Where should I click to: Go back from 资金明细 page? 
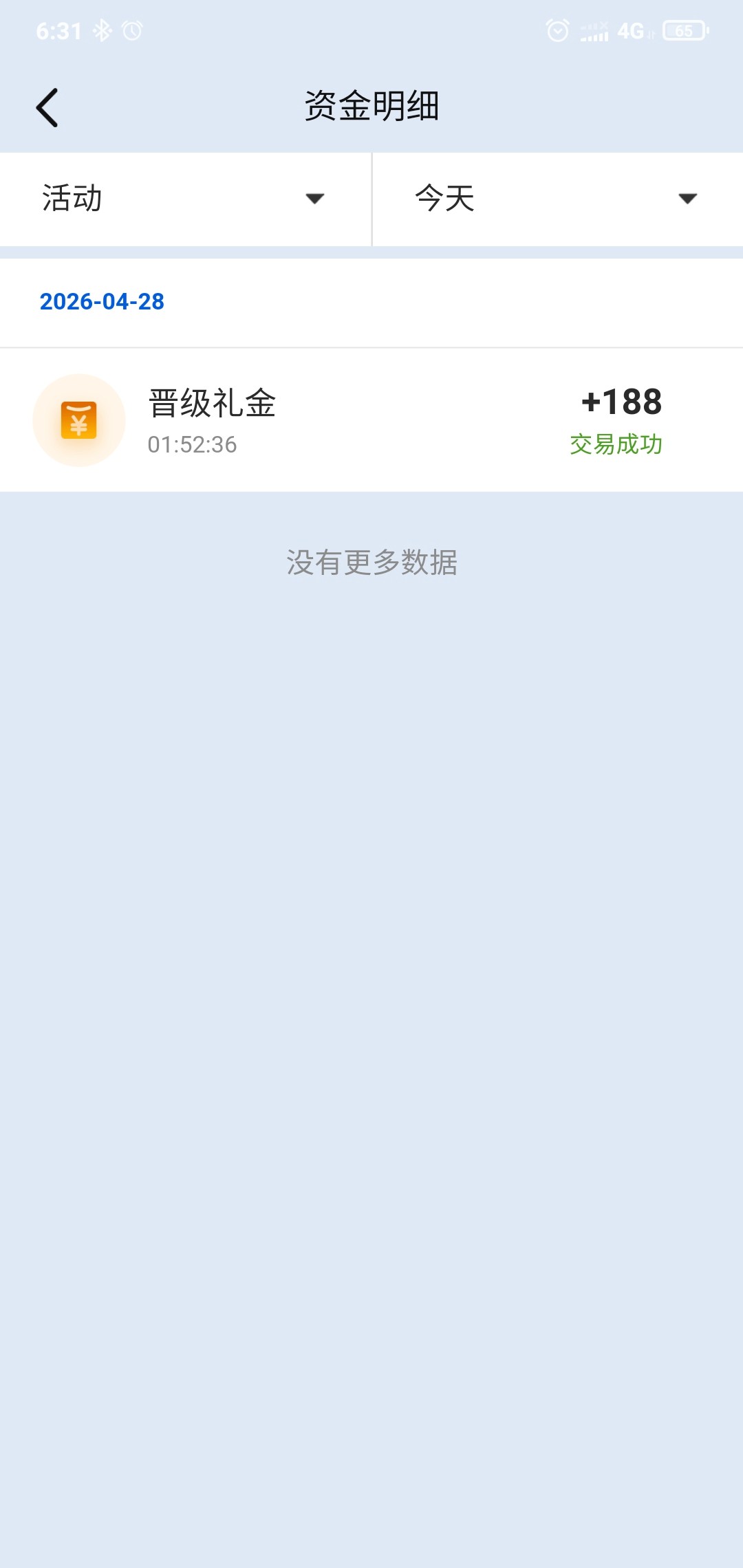coord(47,108)
